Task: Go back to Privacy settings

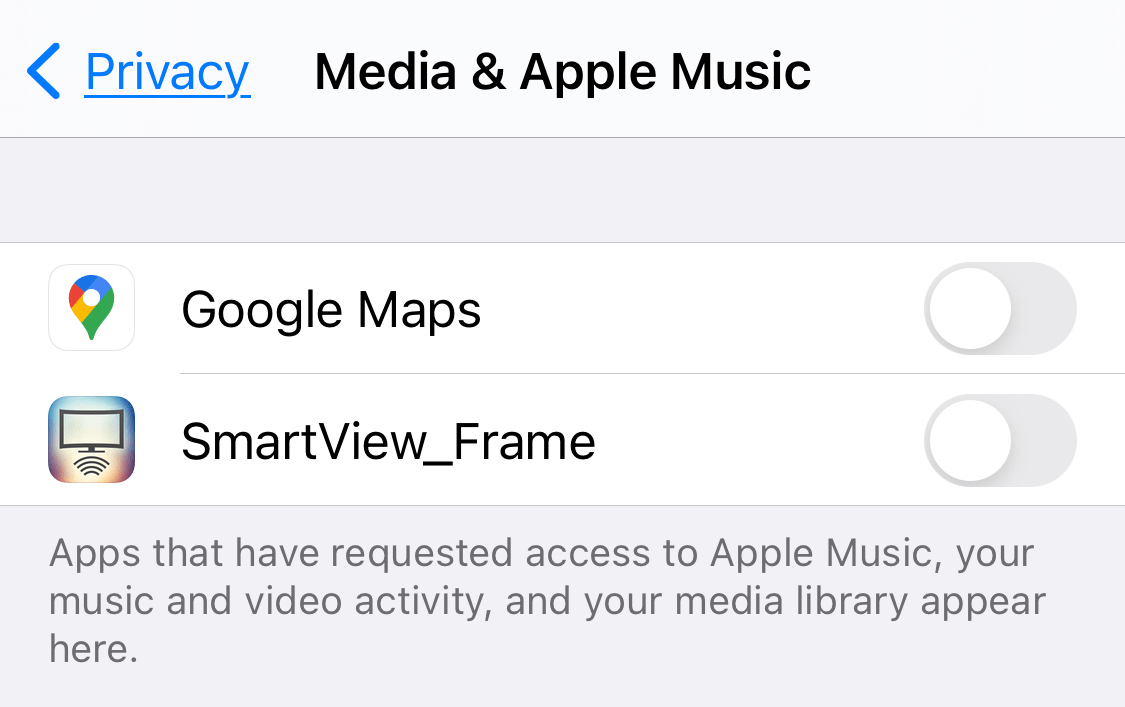Action: tap(140, 72)
